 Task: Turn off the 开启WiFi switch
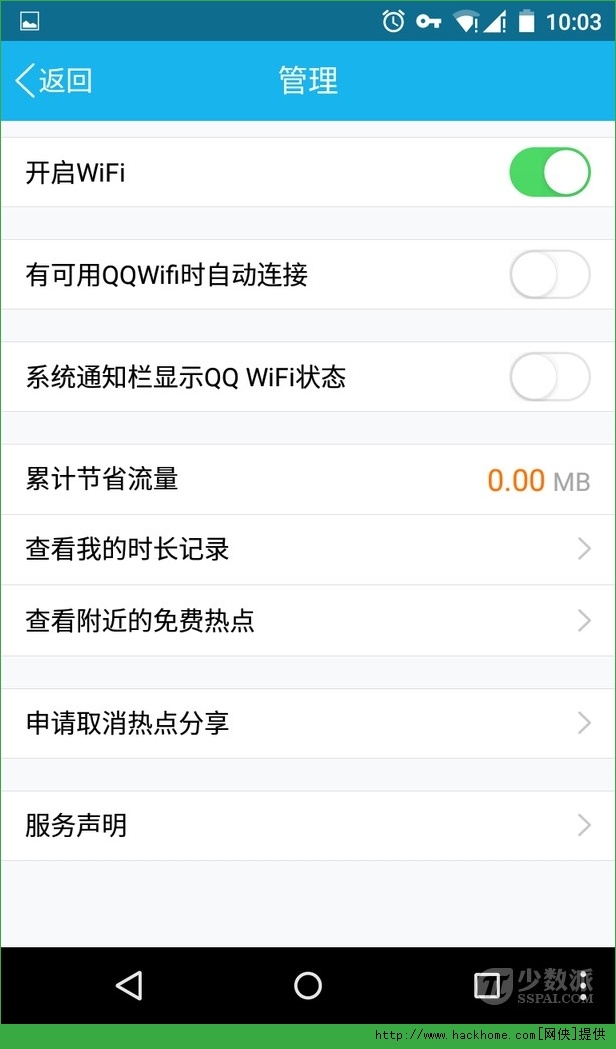tap(550, 173)
